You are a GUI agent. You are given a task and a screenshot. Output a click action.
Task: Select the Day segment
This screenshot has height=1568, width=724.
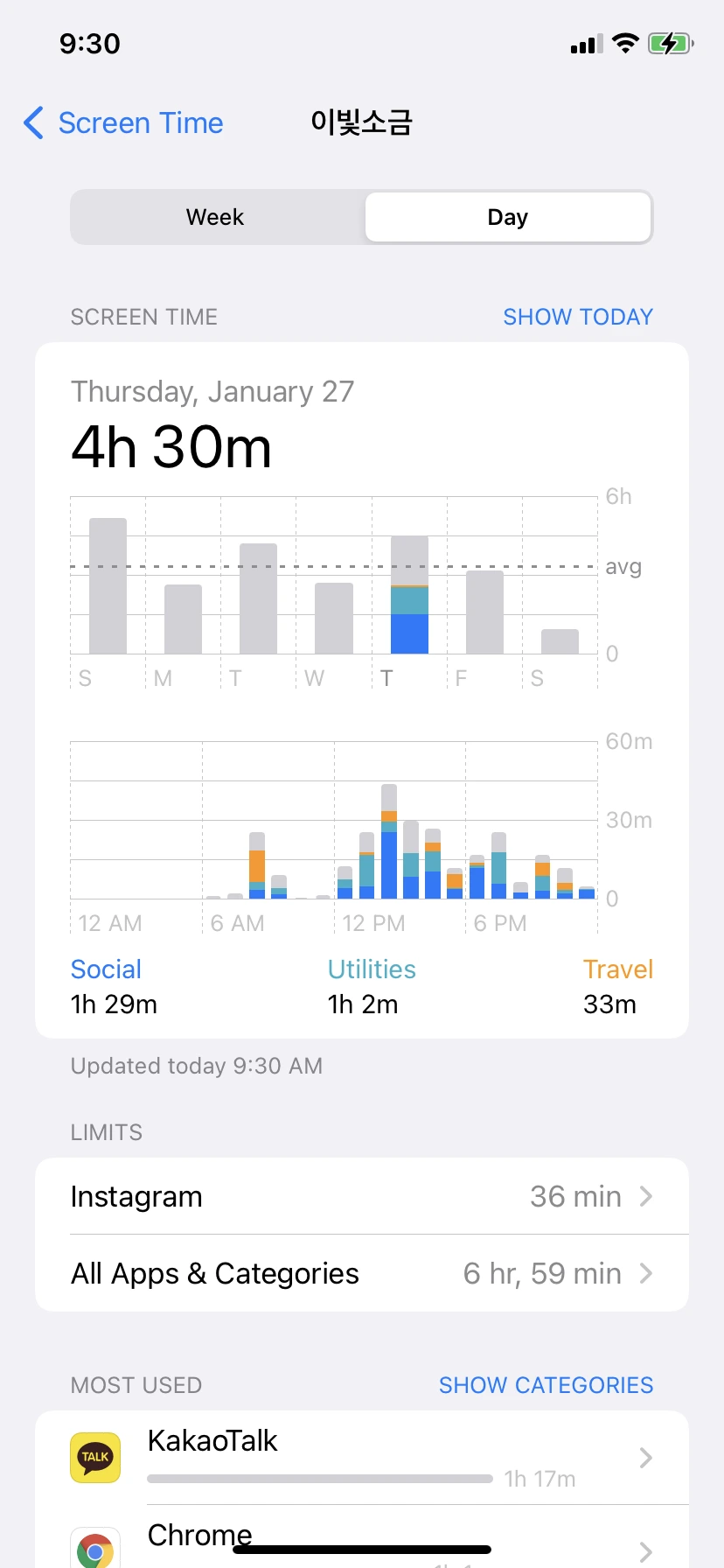point(507,217)
